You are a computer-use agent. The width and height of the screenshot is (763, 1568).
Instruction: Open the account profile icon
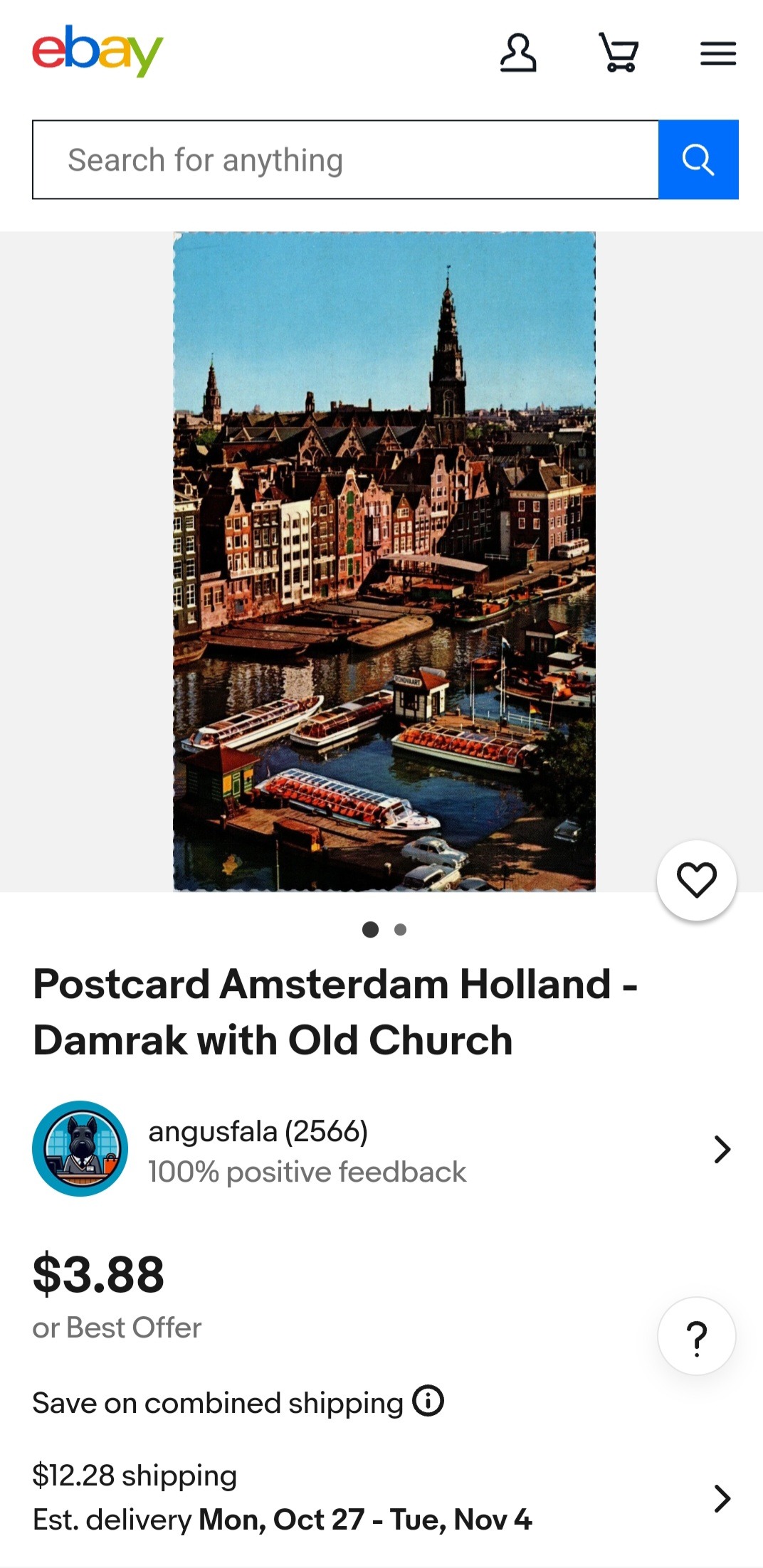517,53
